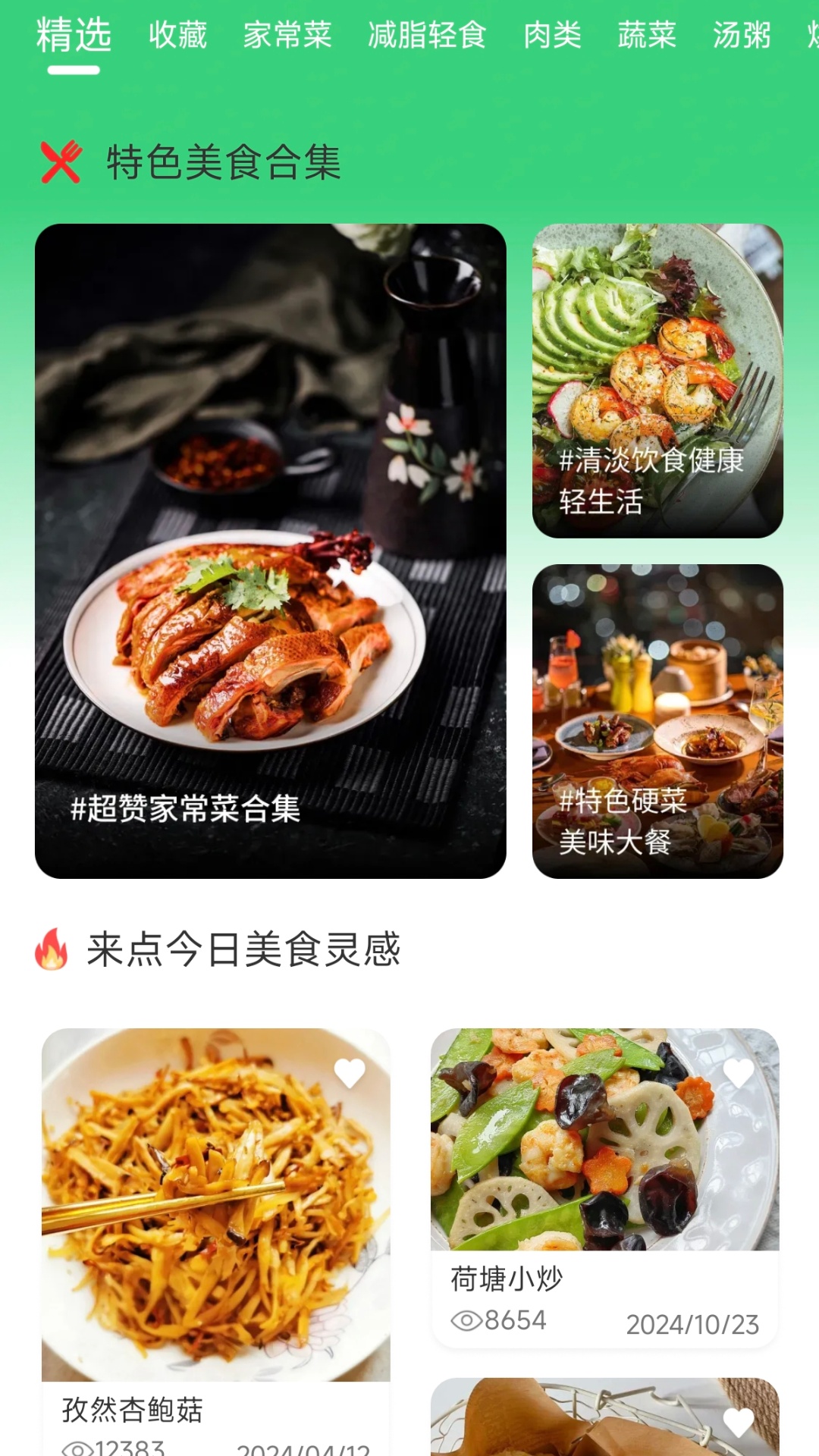Open the #特色硬菜美味大餐 collection card
The height and width of the screenshot is (1456, 819).
pyautogui.click(x=657, y=720)
